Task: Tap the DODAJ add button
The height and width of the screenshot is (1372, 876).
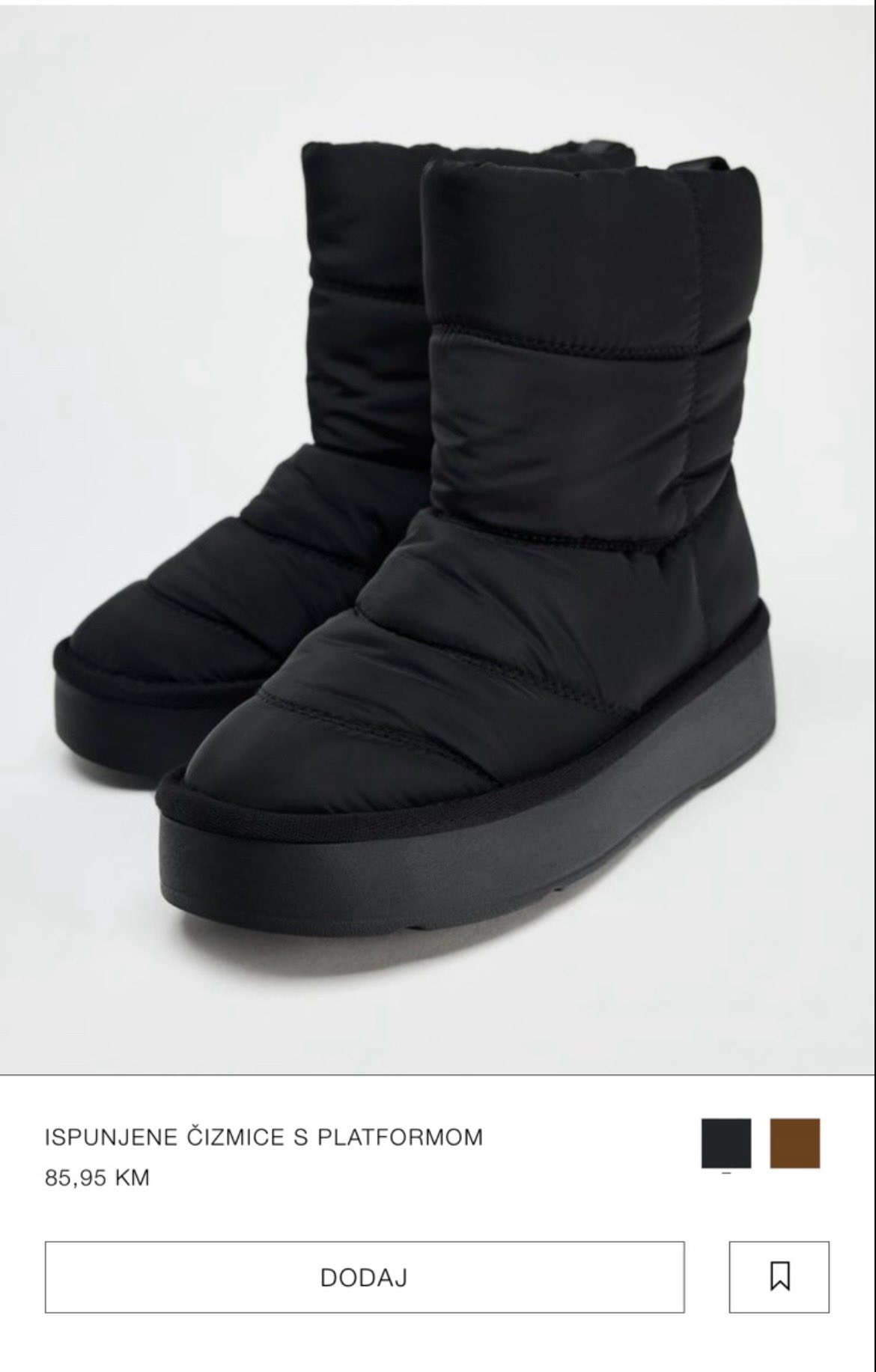Action: click(x=365, y=1277)
